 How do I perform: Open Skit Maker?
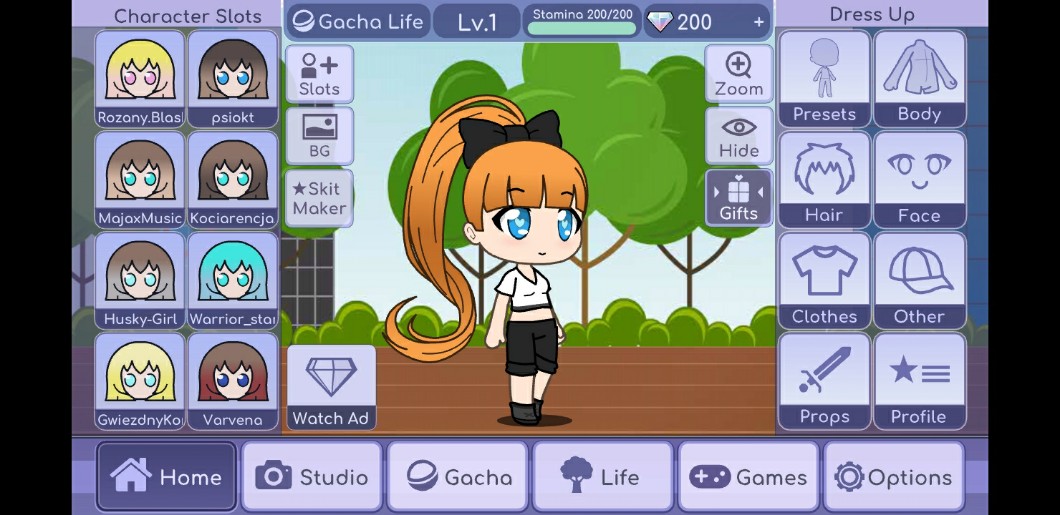(319, 198)
